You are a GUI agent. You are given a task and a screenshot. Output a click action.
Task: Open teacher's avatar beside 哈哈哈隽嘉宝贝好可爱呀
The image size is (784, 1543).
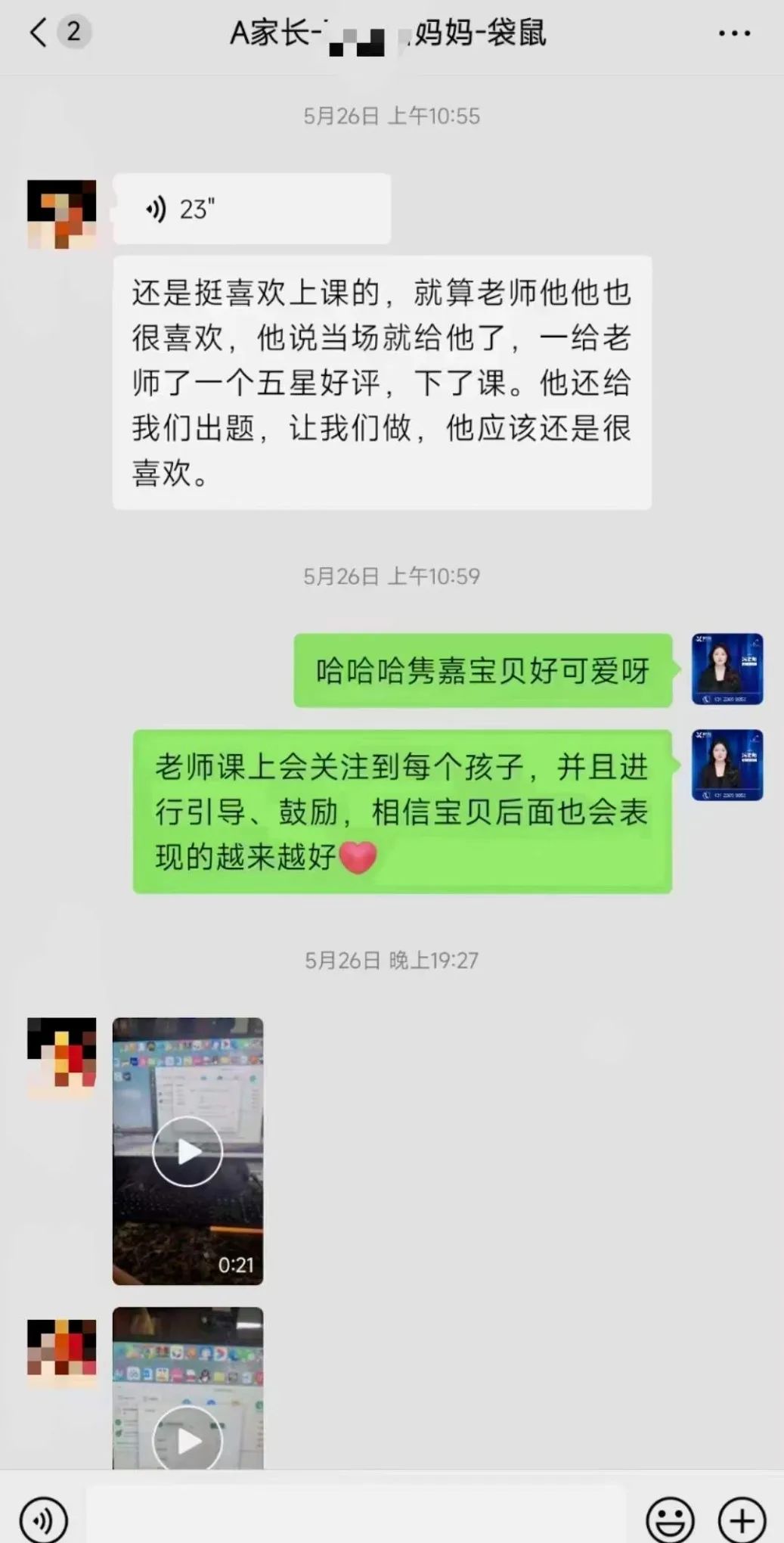pyautogui.click(x=727, y=669)
